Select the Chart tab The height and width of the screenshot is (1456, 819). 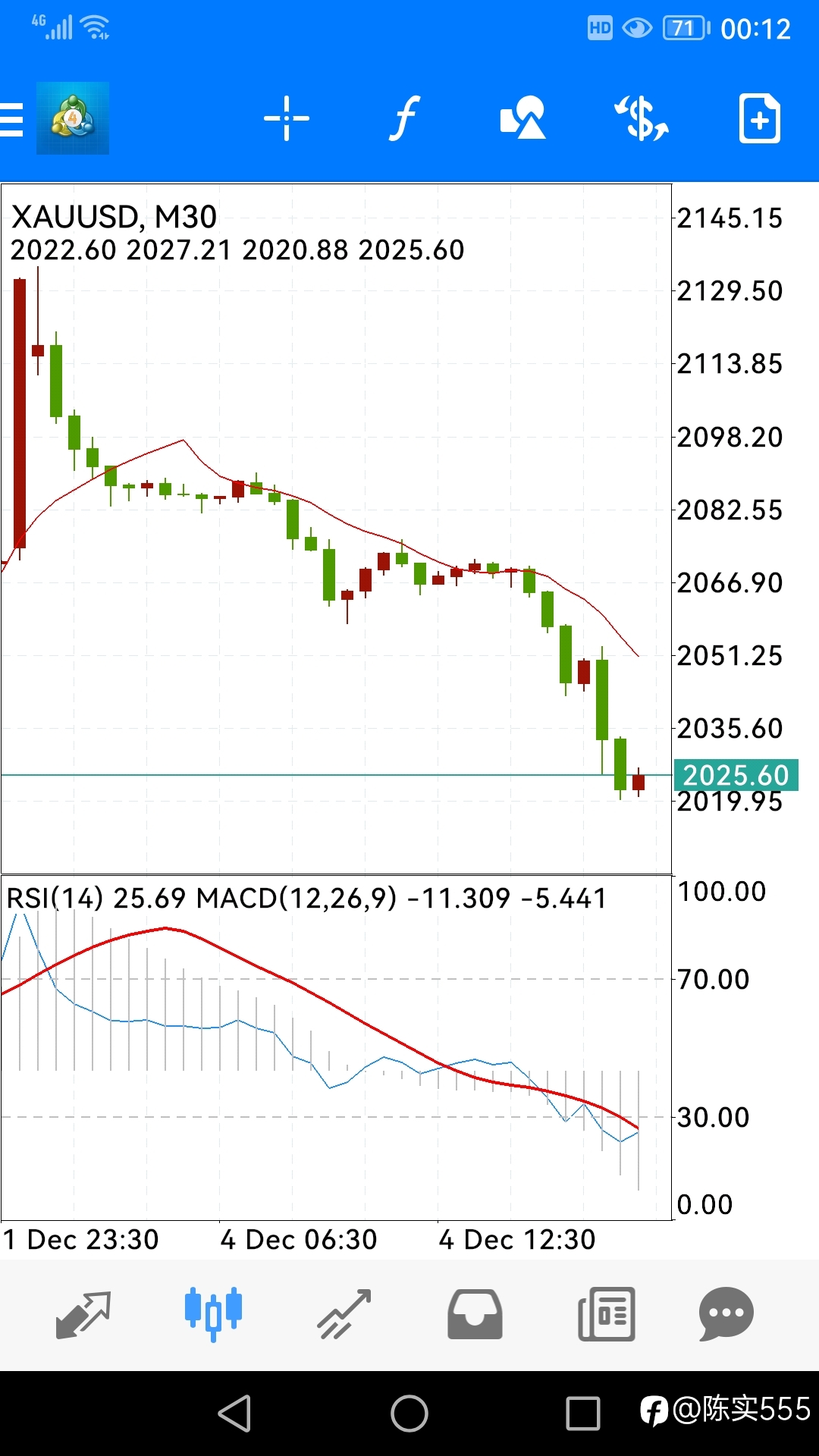(x=213, y=1314)
